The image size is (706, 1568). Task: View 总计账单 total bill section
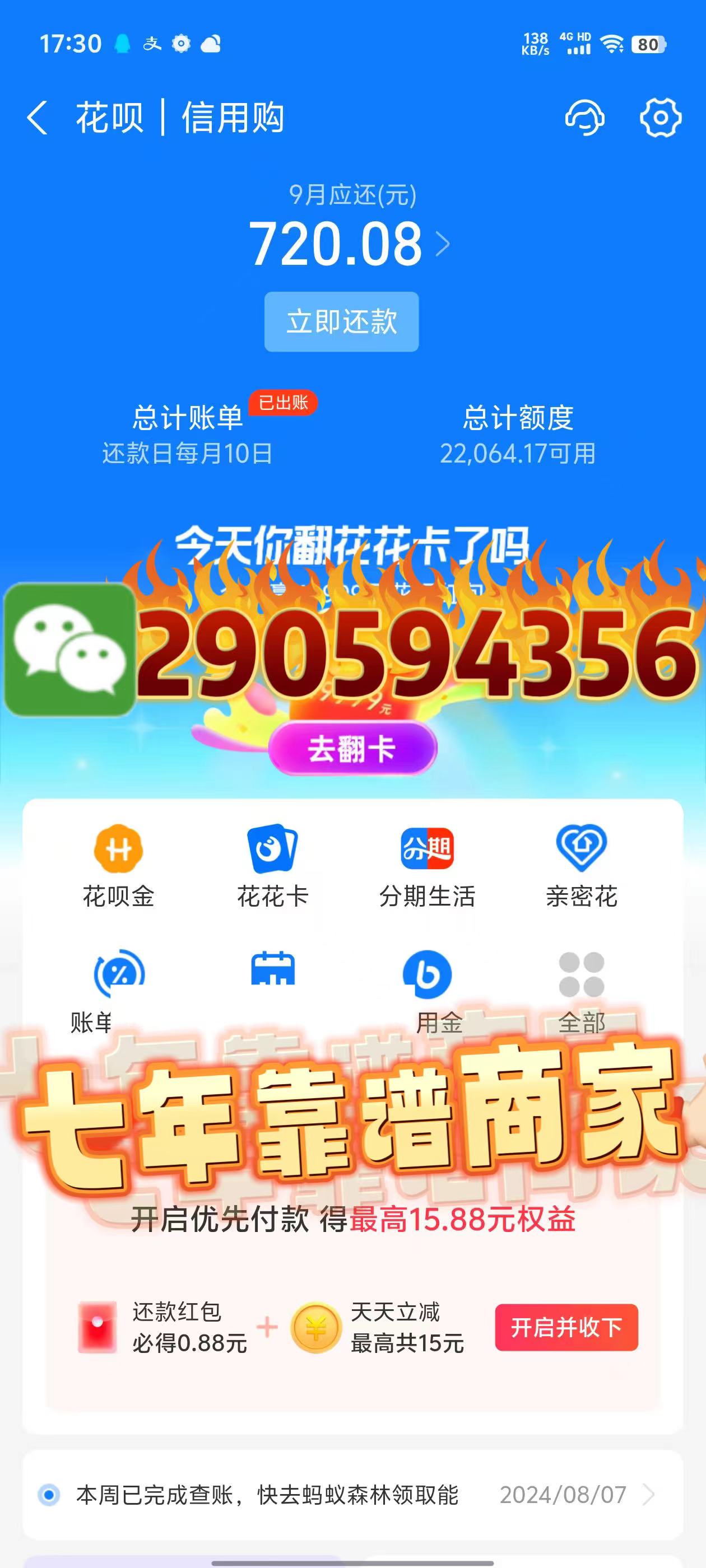pos(188,435)
